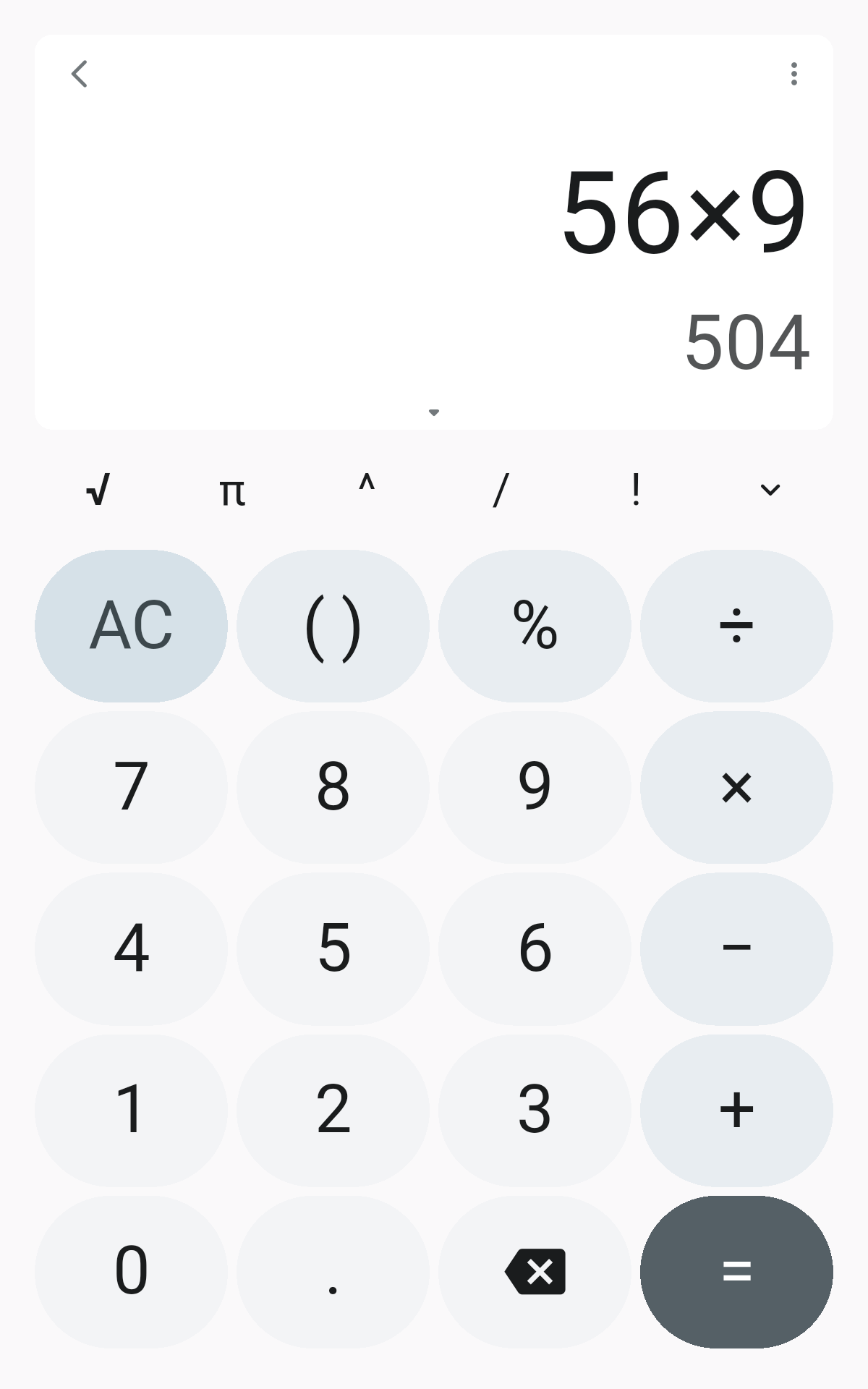Evaluate with the equals button
This screenshot has width=868, height=1389.
[736, 1272]
